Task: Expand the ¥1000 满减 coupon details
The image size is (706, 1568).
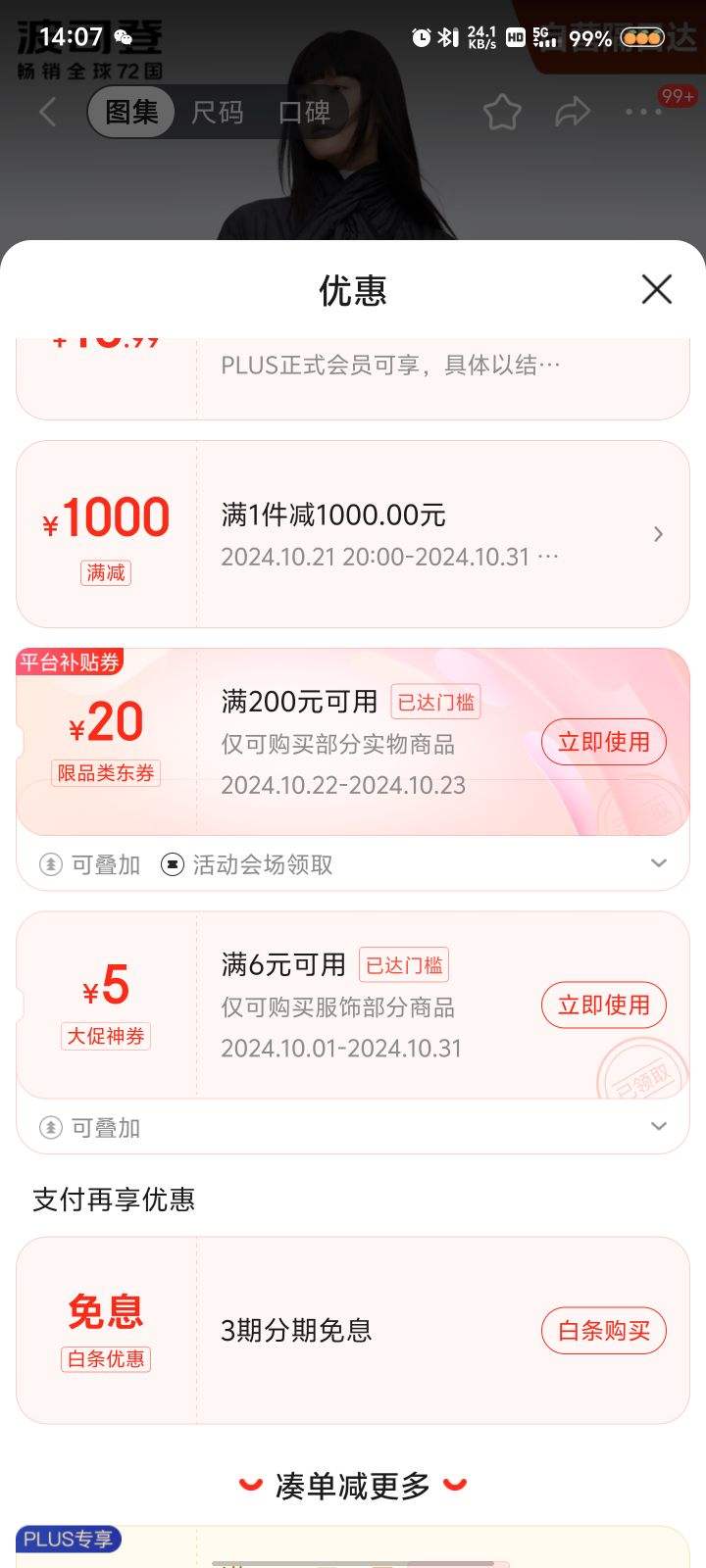Action: pyautogui.click(x=658, y=533)
